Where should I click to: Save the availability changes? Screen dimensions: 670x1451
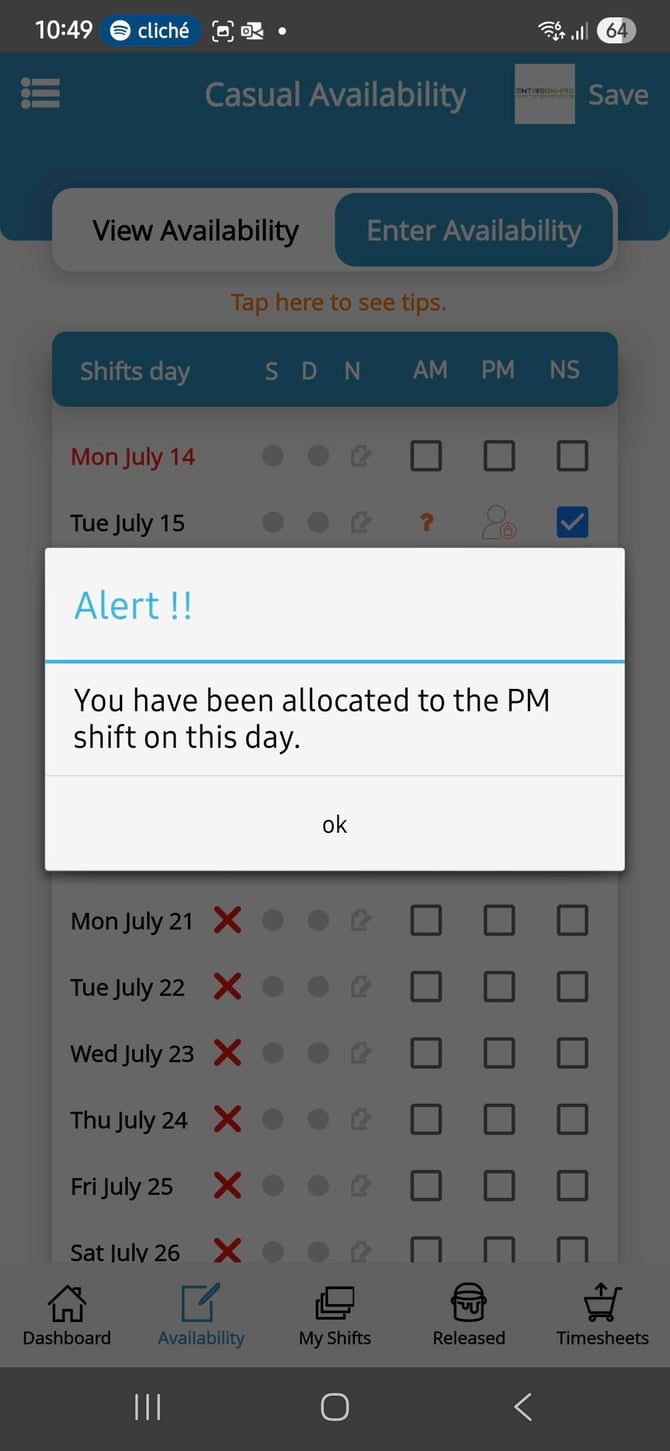[x=617, y=94]
